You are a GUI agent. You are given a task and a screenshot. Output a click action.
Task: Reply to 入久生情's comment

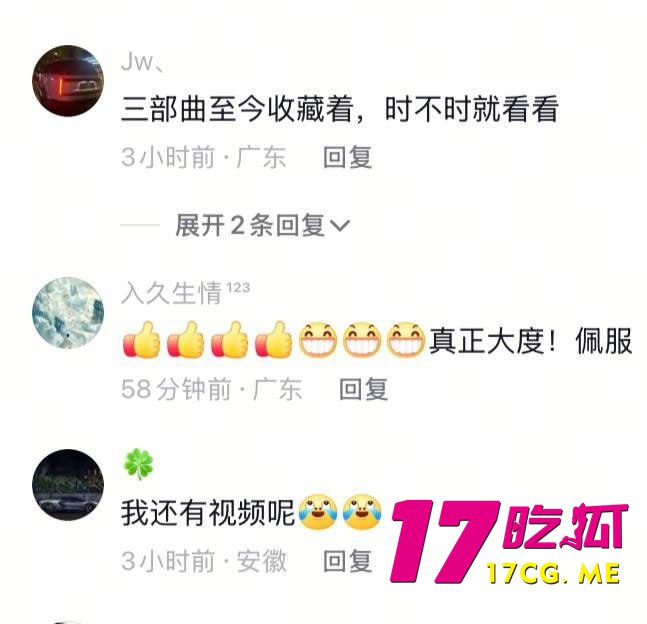[363, 389]
